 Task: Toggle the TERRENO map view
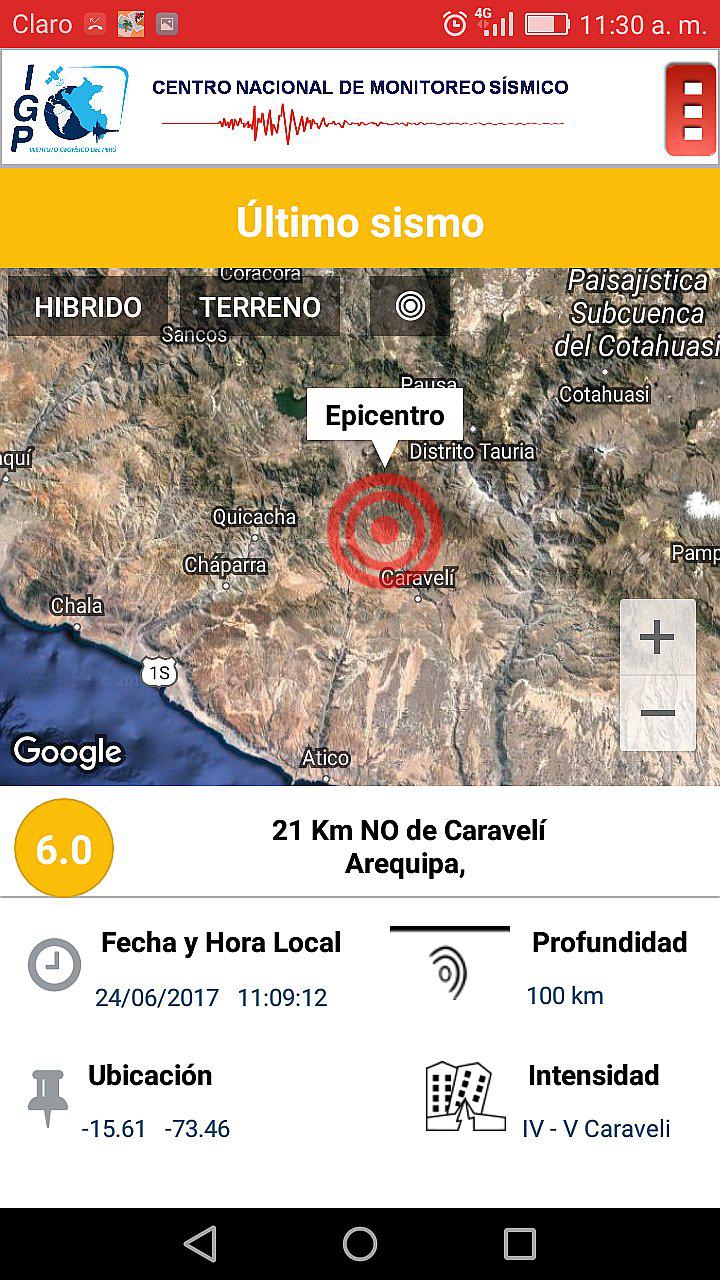tap(258, 307)
